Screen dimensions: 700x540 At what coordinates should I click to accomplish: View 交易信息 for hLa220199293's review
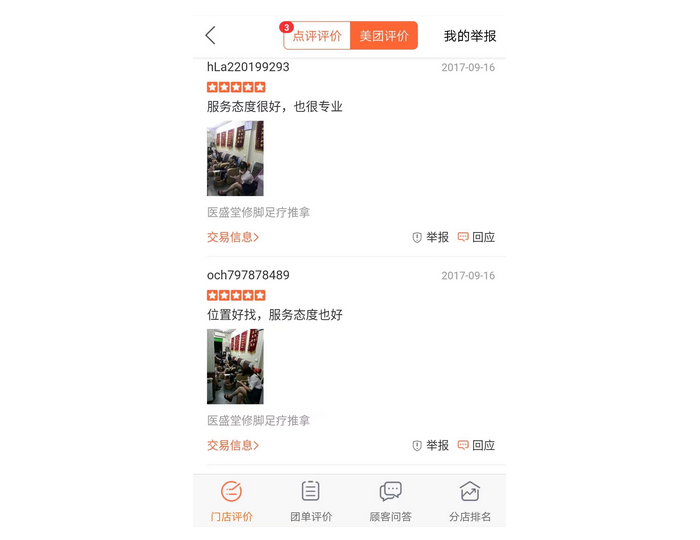(233, 237)
